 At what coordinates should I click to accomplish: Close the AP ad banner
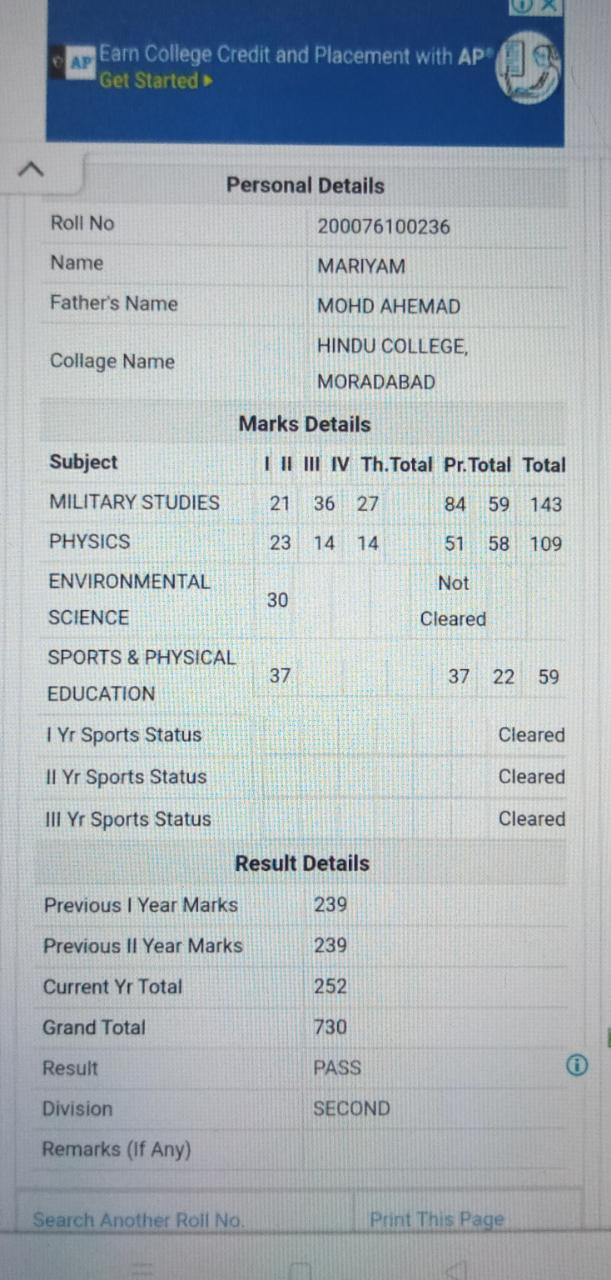click(549, 6)
